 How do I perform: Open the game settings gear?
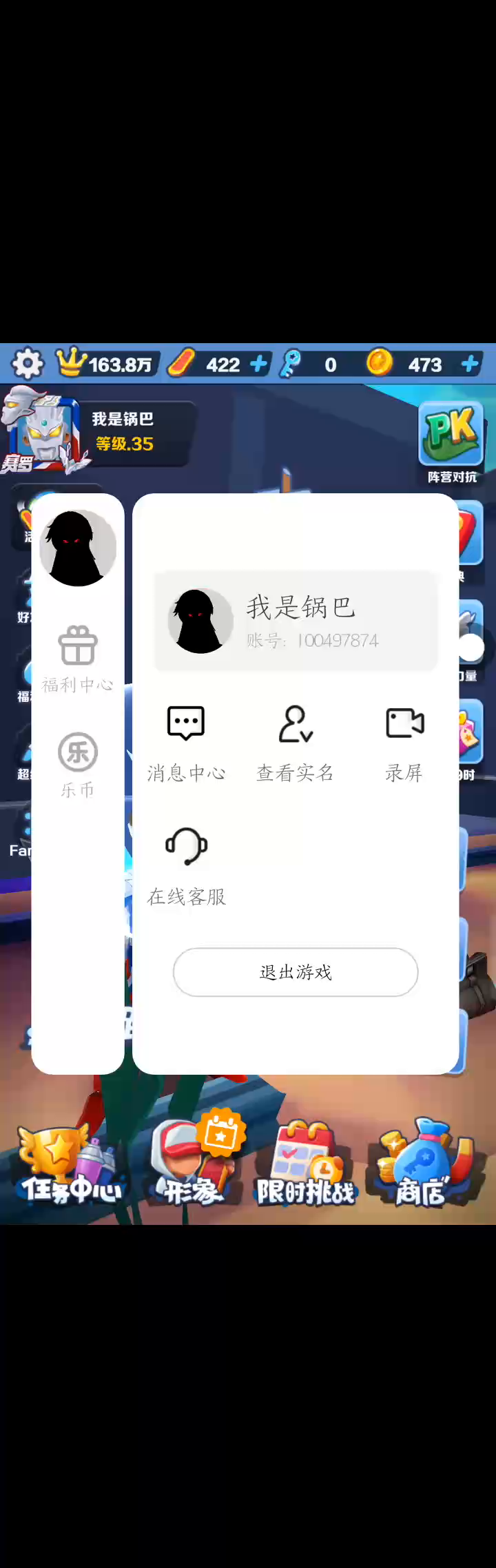pyautogui.click(x=28, y=363)
